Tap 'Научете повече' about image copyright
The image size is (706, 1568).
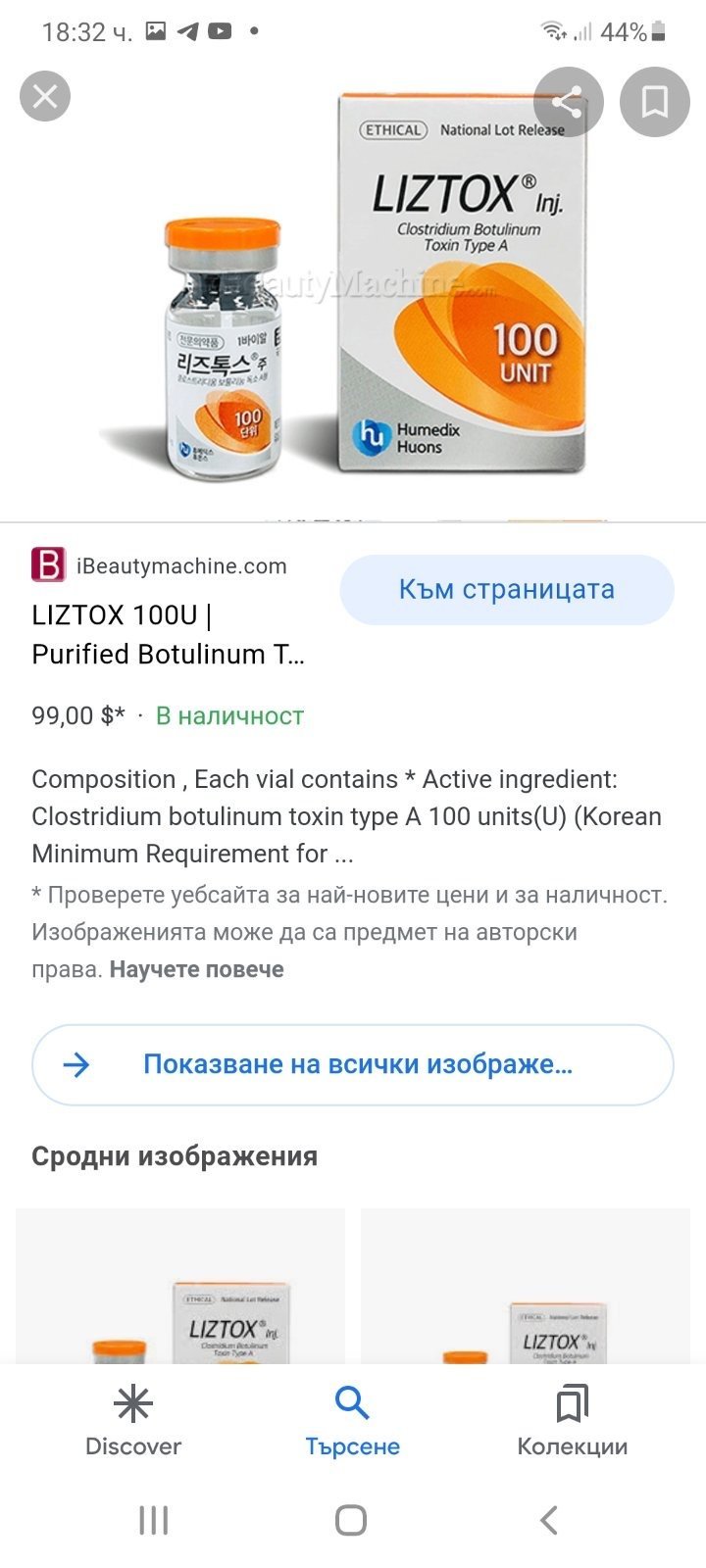click(197, 969)
